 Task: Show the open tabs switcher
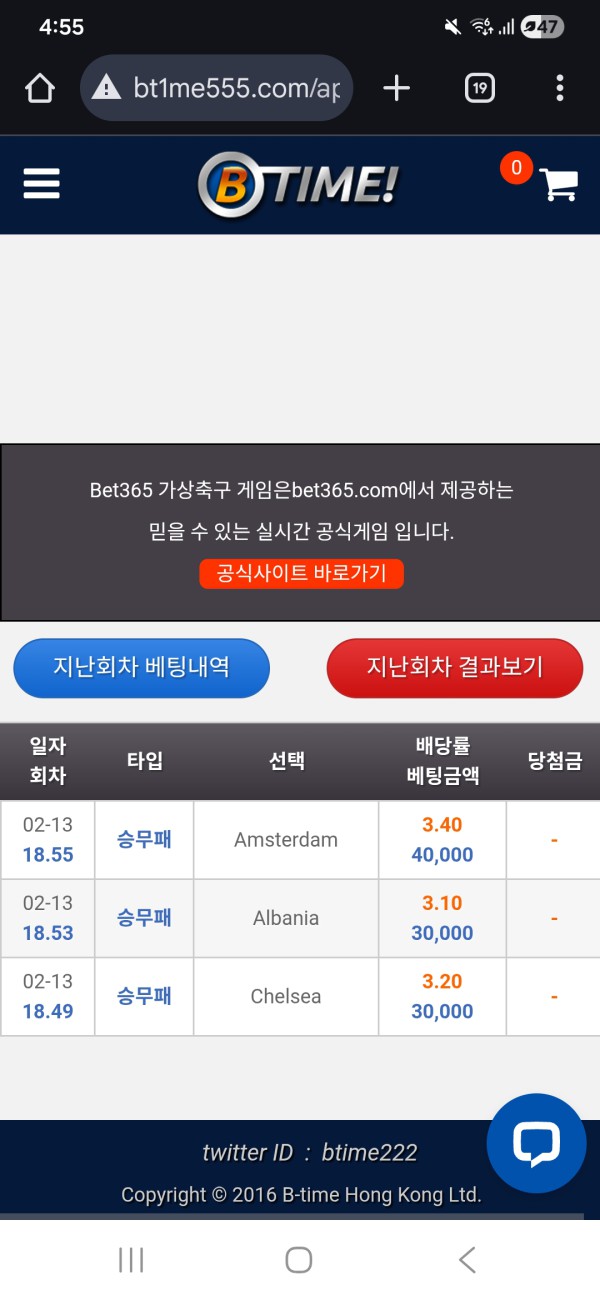pyautogui.click(x=479, y=88)
